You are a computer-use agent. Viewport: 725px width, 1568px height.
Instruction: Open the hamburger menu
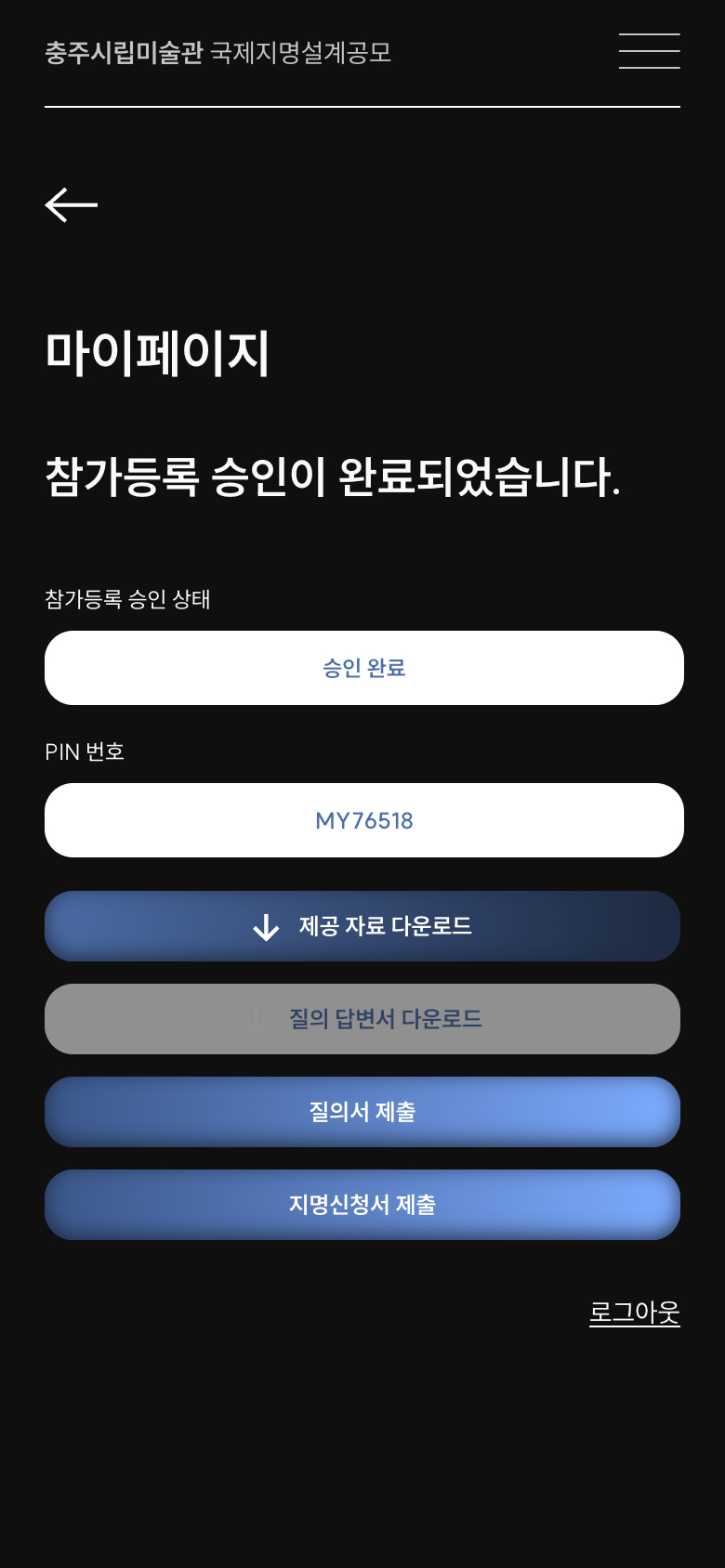tap(649, 51)
